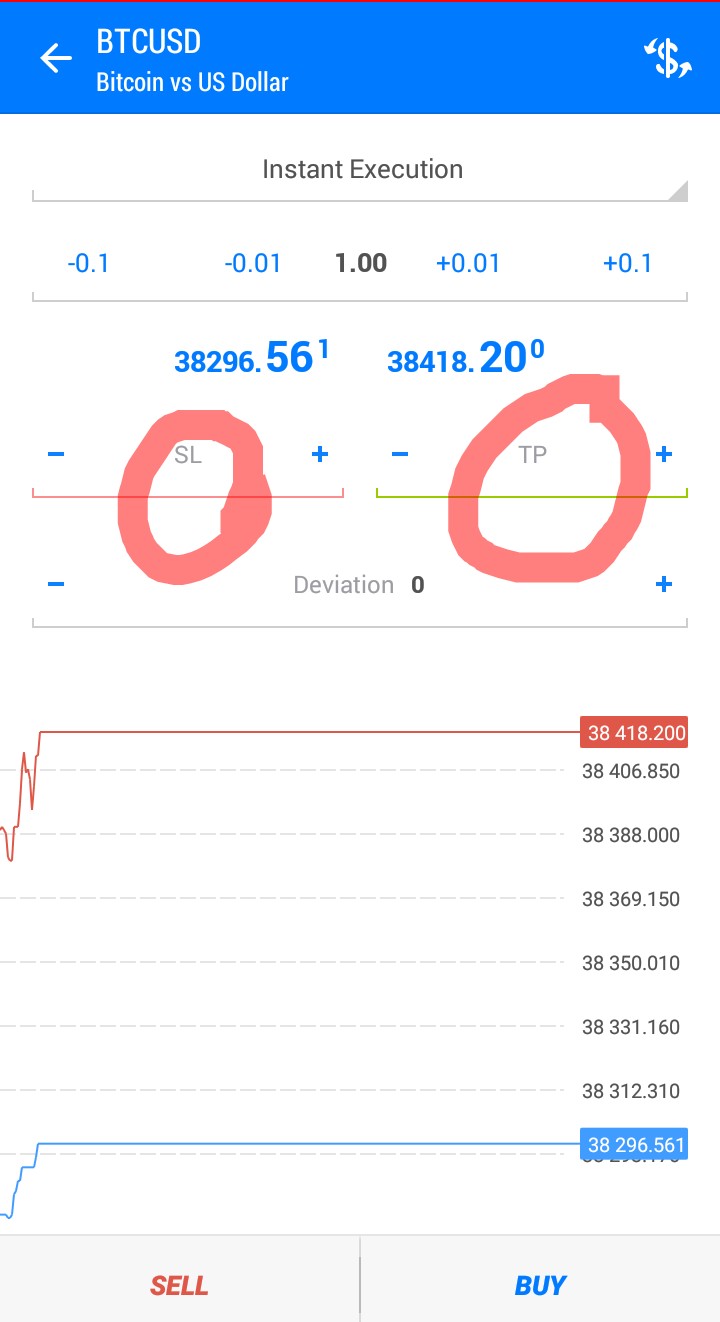720x1322 pixels.
Task: Edit the Deviation value field
Action: [x=359, y=585]
